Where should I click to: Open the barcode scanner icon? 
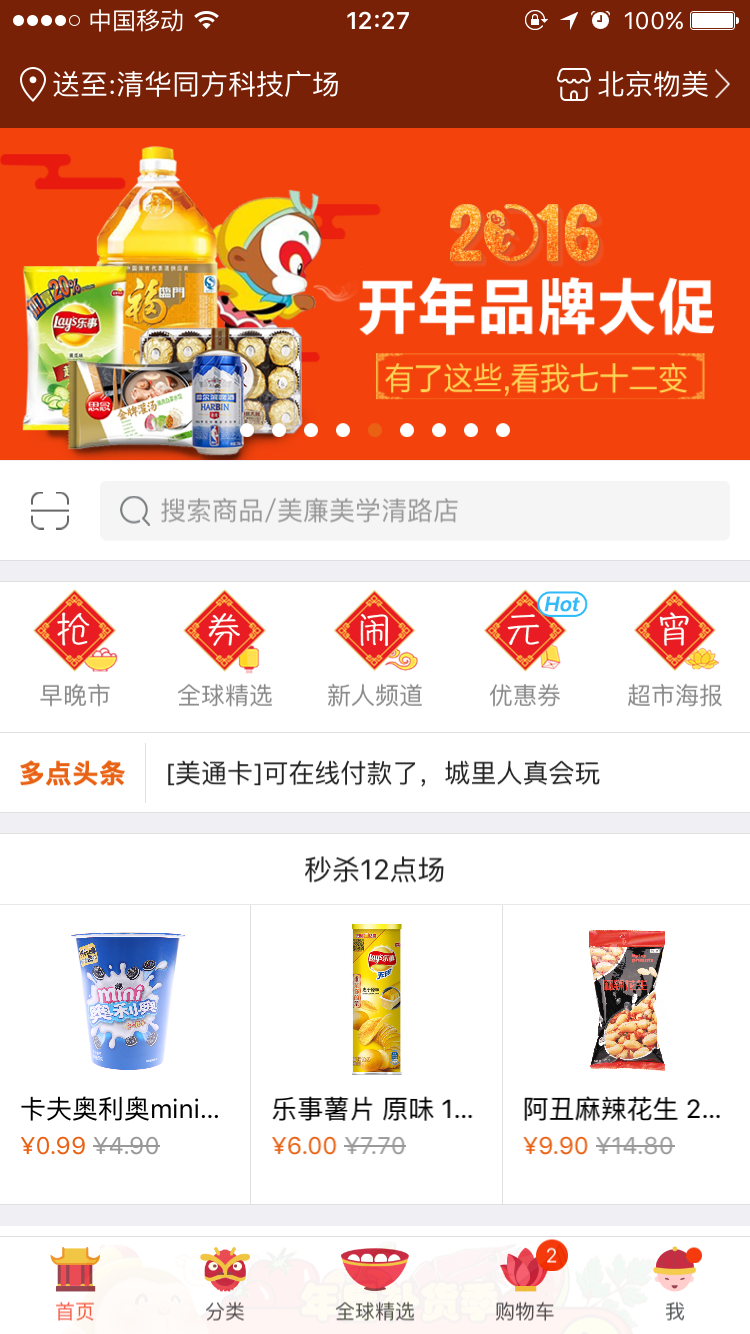[50, 510]
